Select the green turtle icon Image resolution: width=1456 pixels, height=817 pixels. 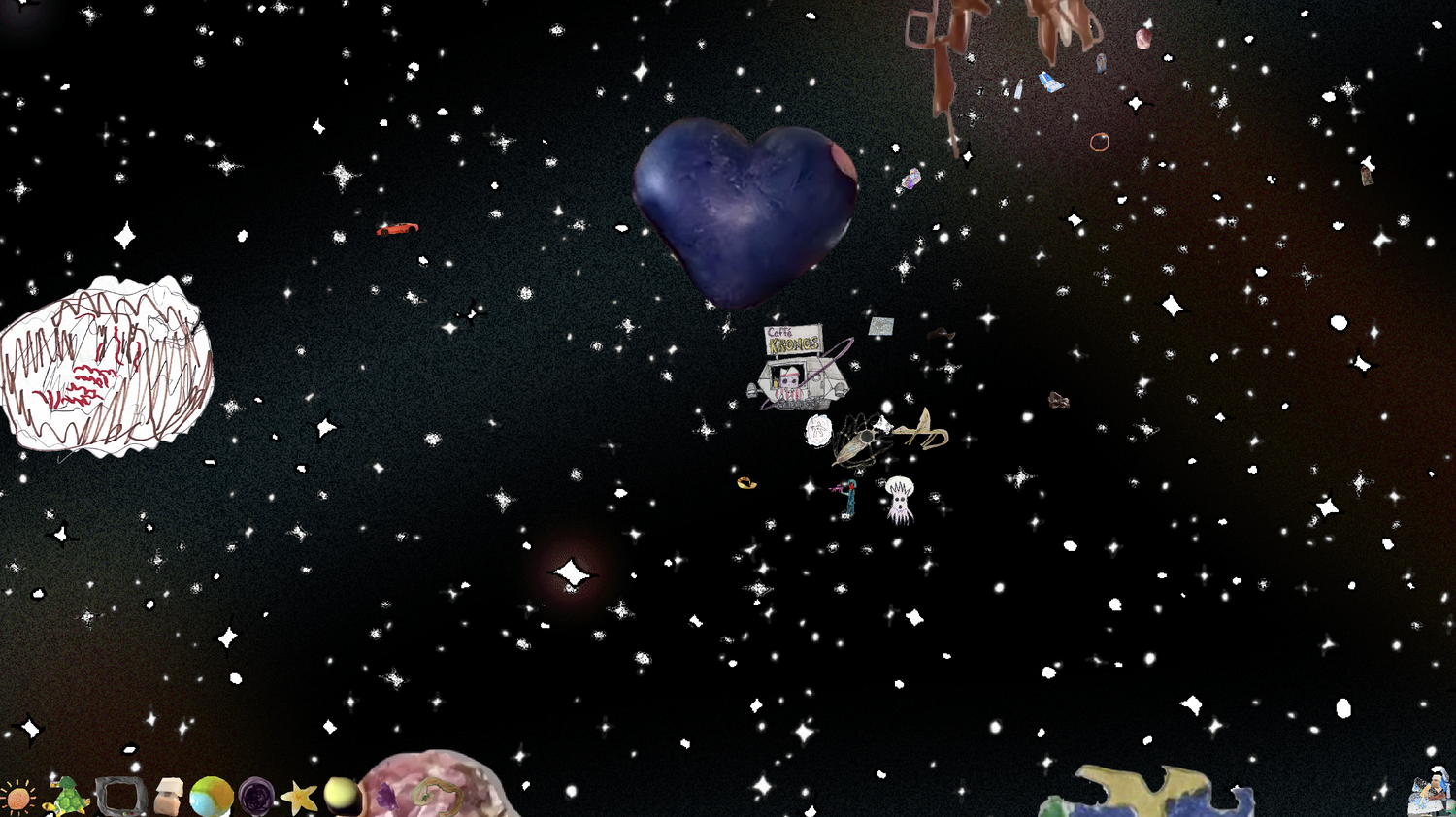pos(68,798)
